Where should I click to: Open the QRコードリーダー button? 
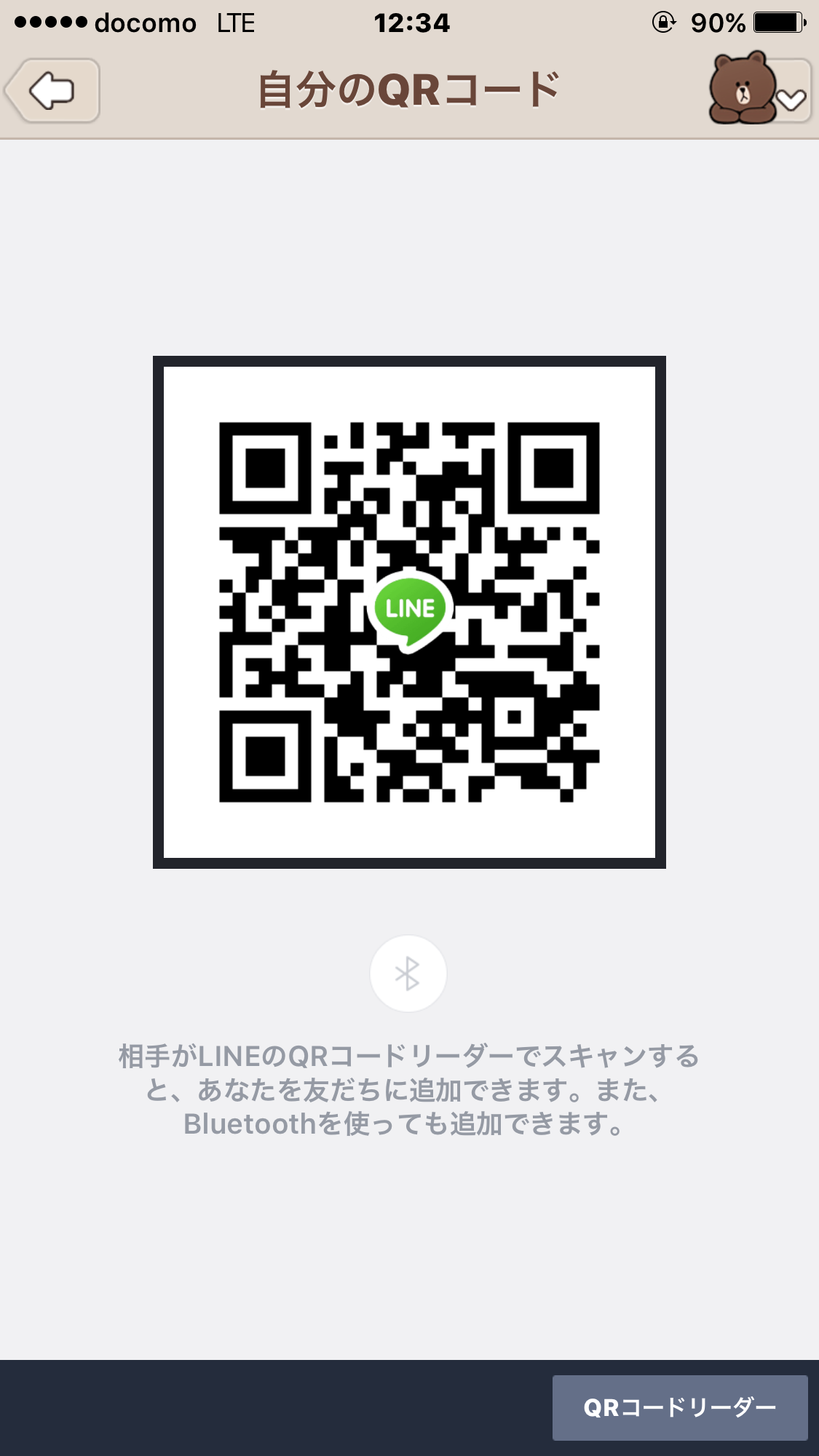(680, 1407)
